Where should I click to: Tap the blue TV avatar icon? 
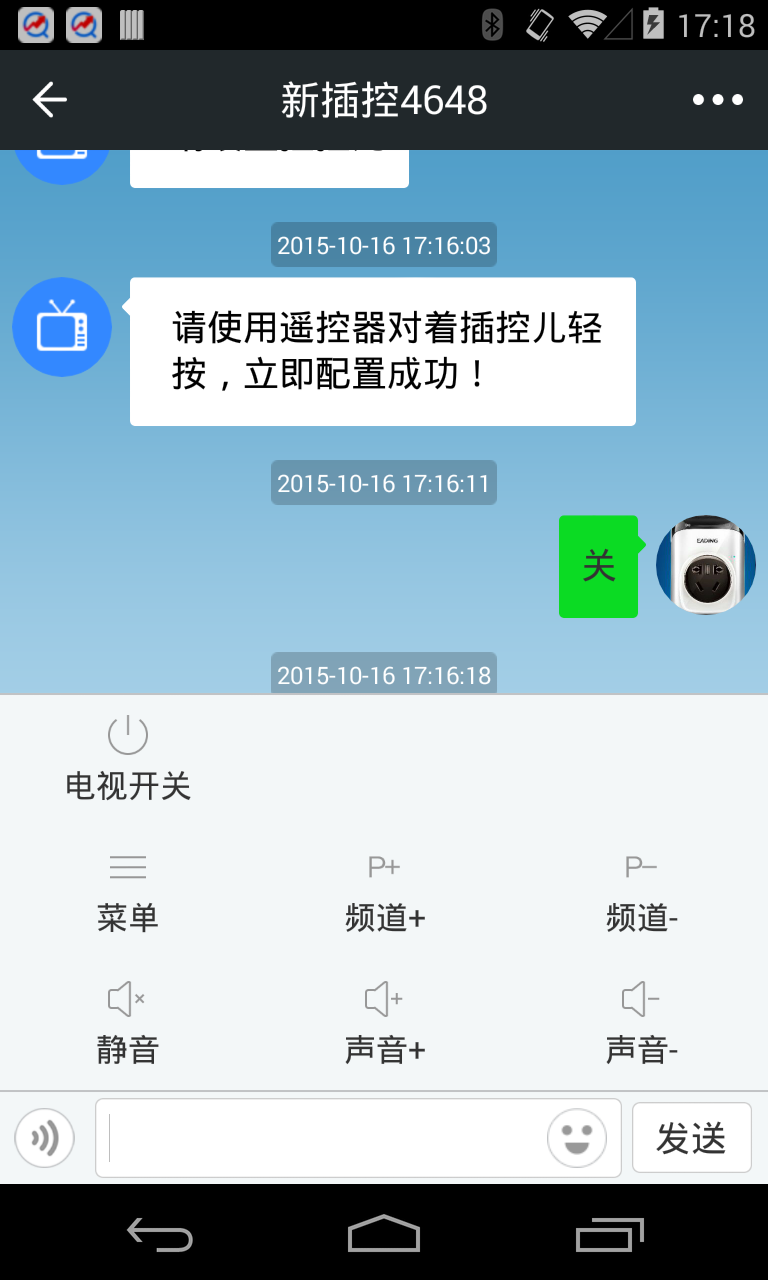[62, 327]
